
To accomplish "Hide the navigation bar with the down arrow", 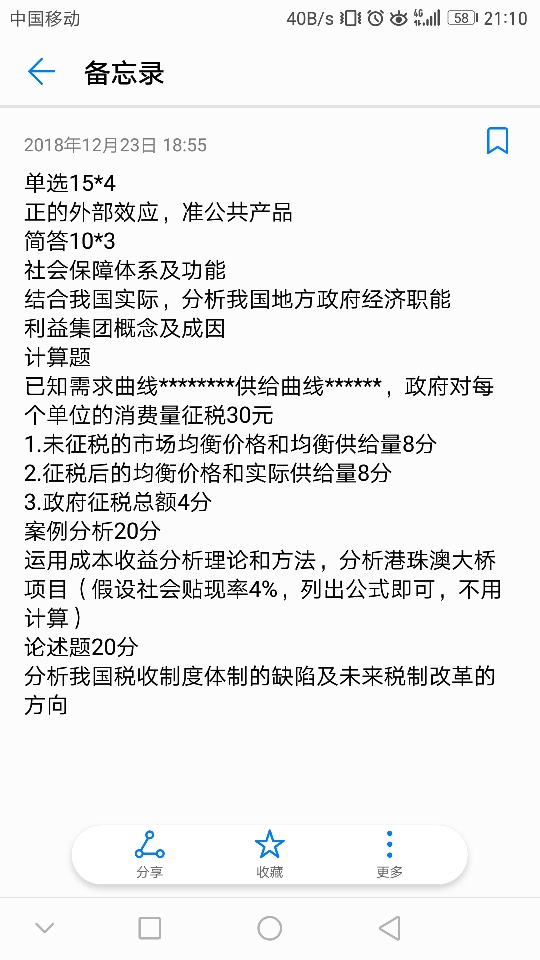I will [45, 928].
